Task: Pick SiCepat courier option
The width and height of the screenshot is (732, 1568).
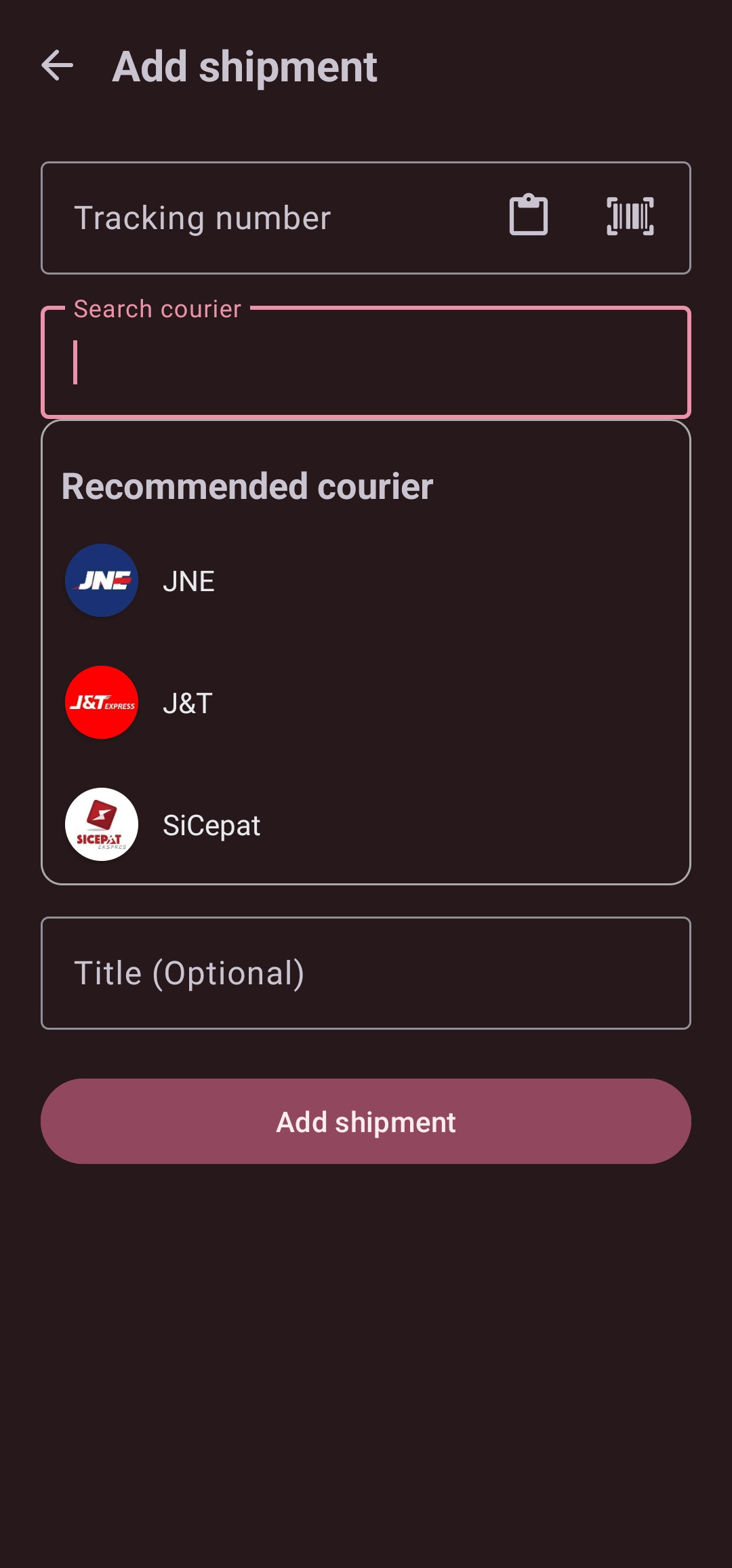Action: (211, 825)
